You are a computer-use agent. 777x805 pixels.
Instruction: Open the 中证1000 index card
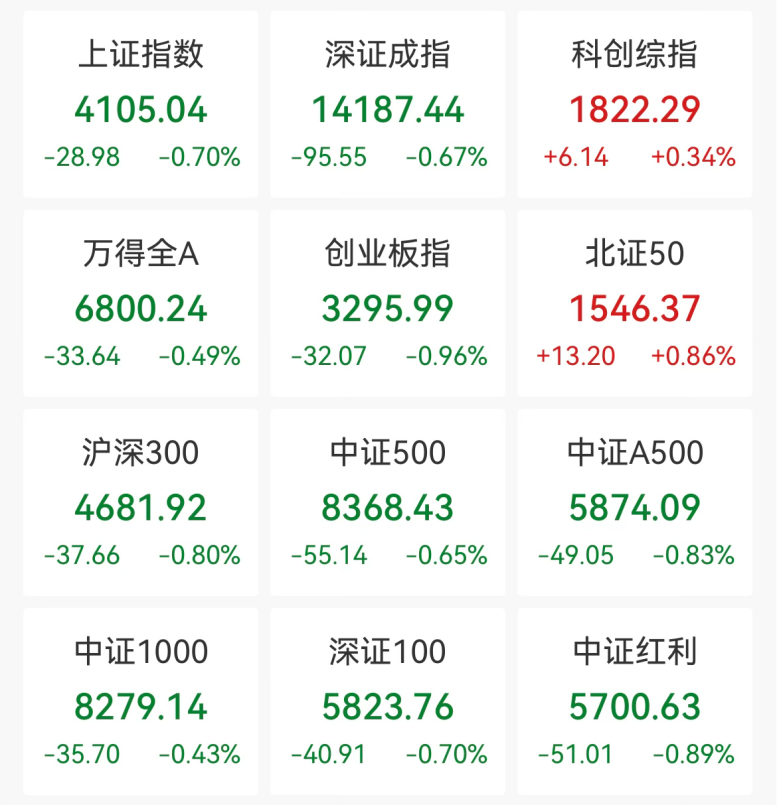[141, 701]
